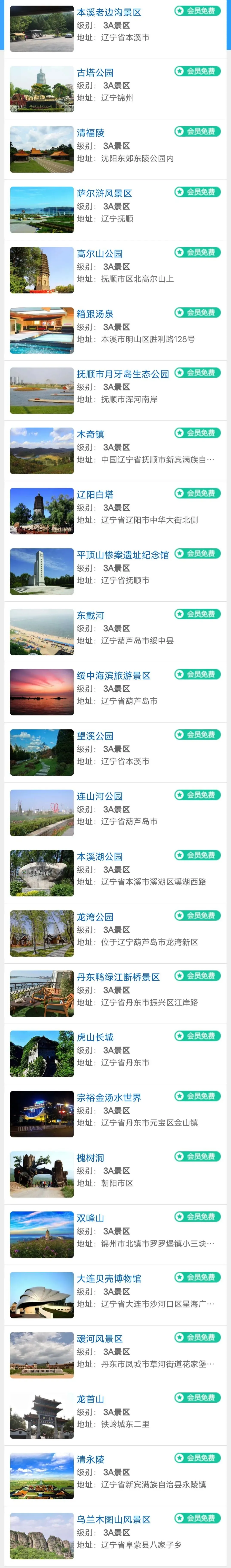The image size is (231, 1568).
Task: Select 辽阳白塔 from the list
Action: (96, 494)
